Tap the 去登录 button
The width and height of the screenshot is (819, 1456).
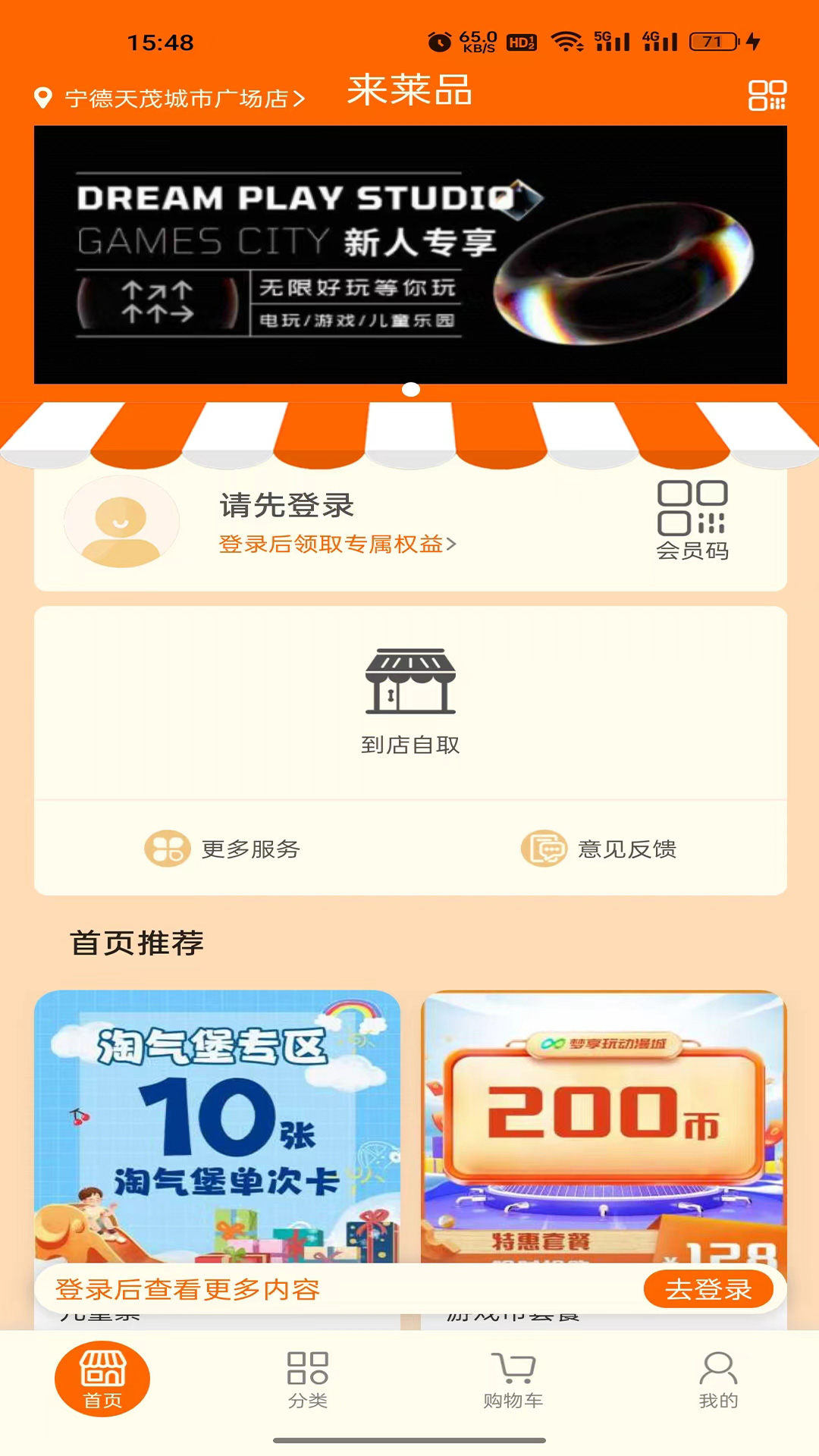[x=708, y=1288]
